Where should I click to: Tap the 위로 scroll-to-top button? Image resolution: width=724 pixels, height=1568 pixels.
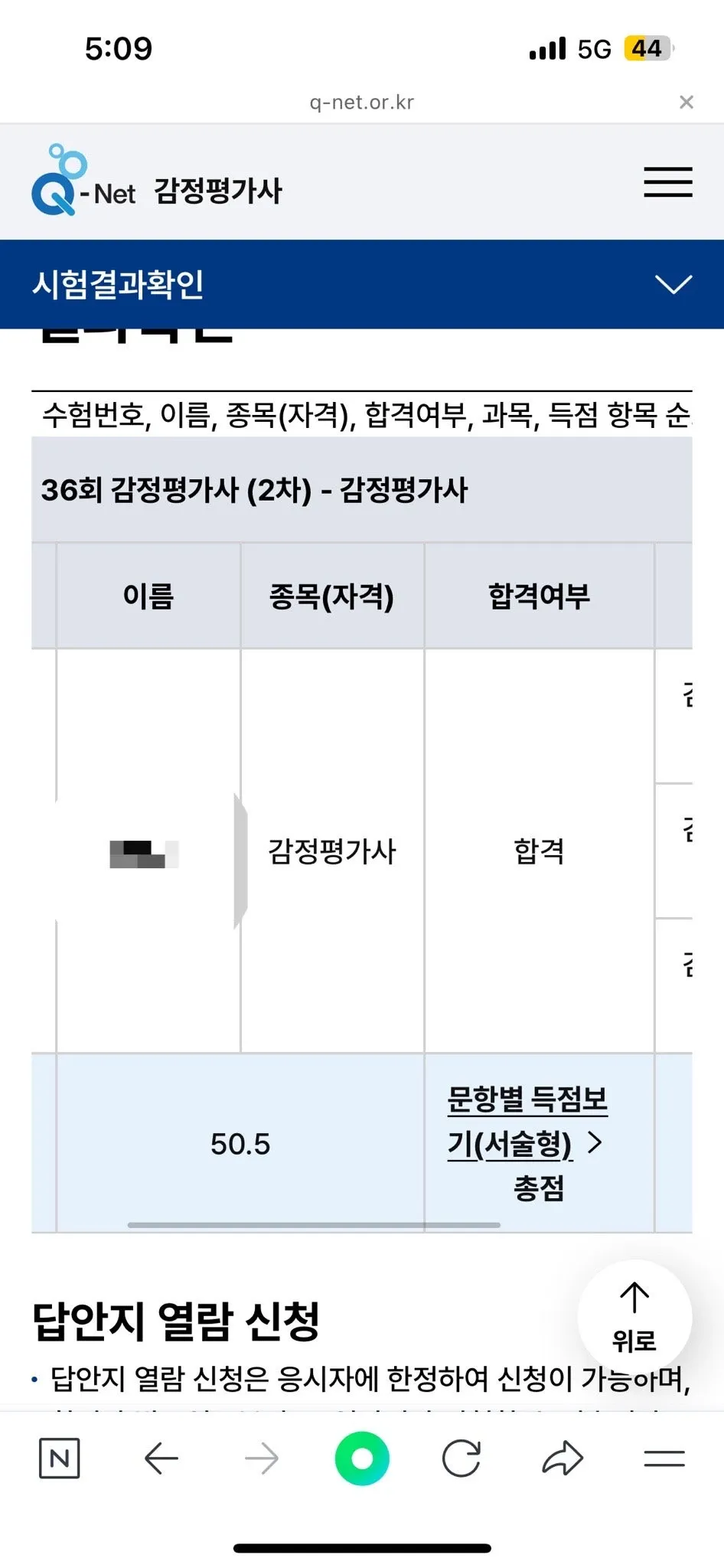(x=634, y=1316)
